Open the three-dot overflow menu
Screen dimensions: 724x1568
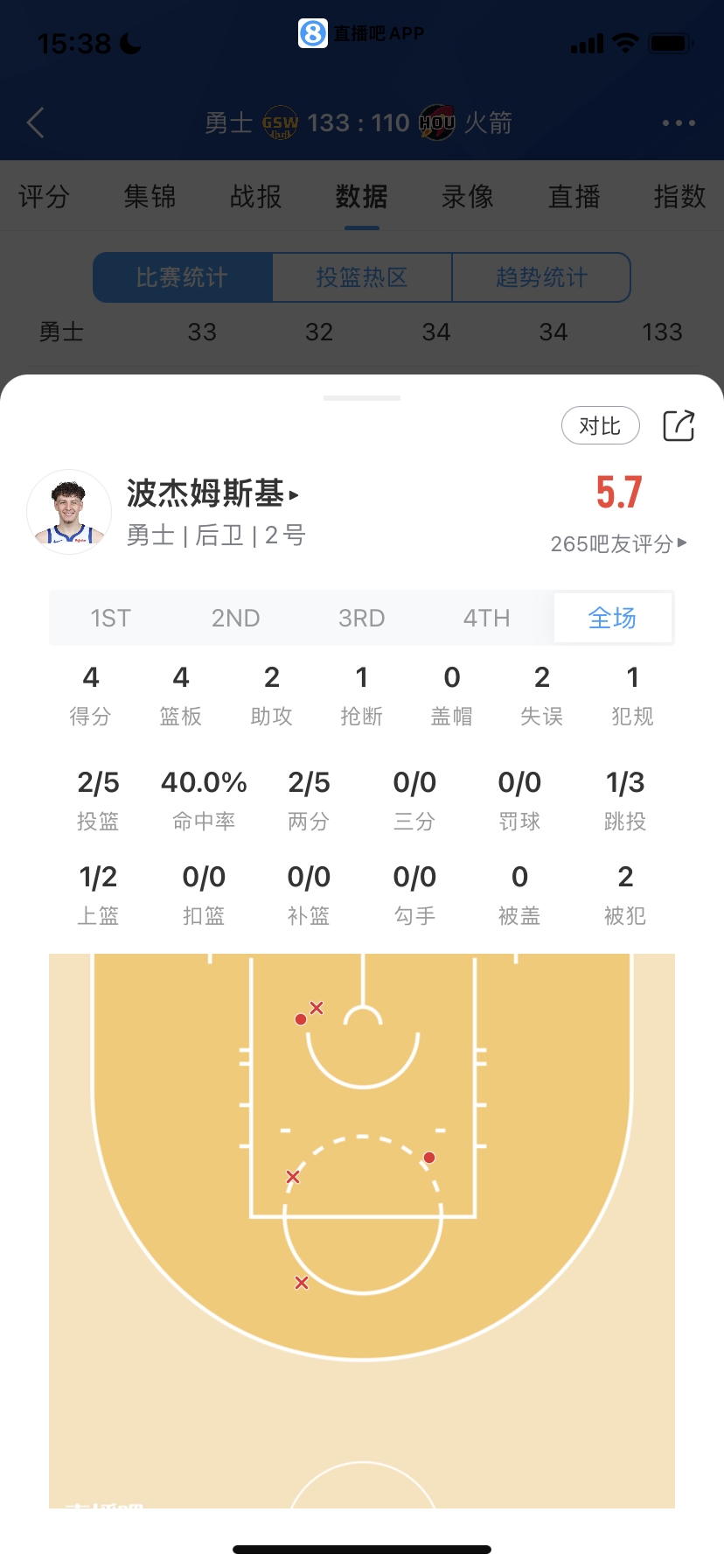coord(679,122)
